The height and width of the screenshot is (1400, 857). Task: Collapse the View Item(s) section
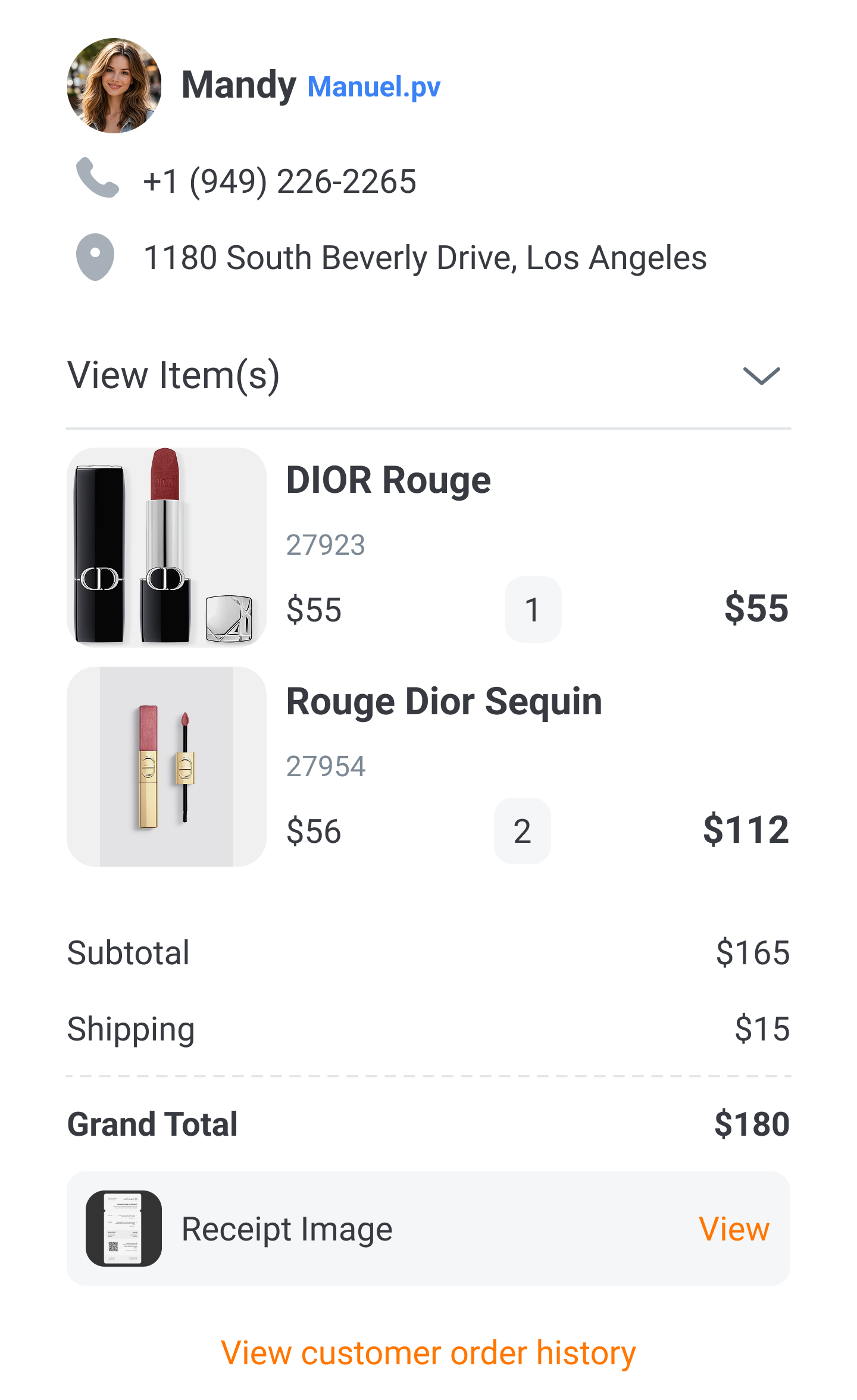761,376
